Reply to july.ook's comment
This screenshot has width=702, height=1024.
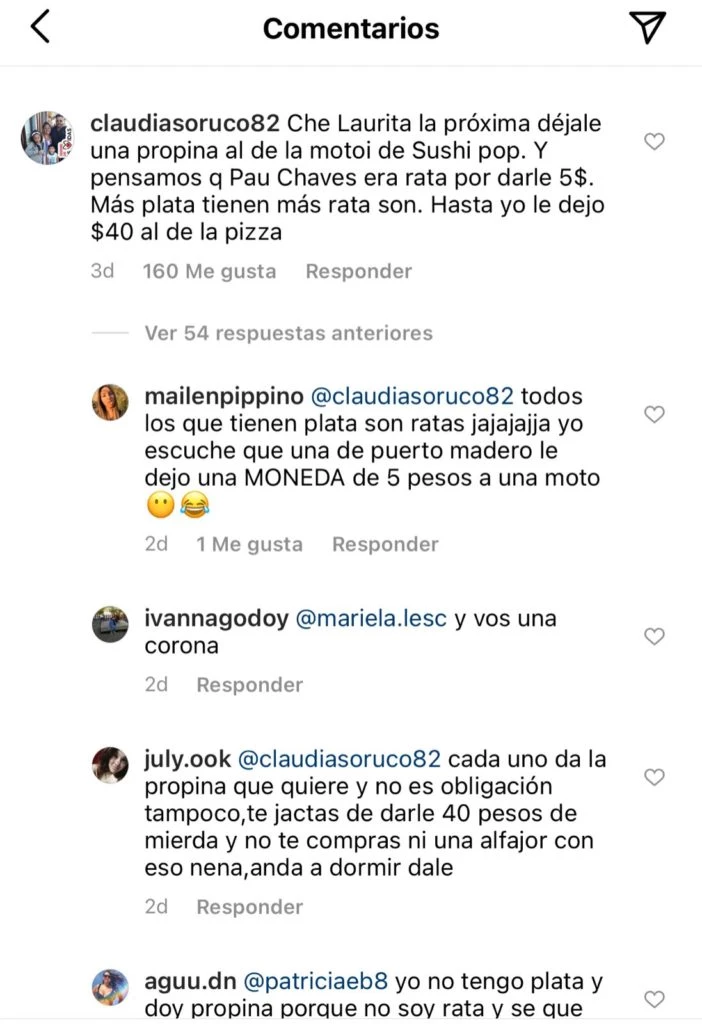pyautogui.click(x=249, y=907)
